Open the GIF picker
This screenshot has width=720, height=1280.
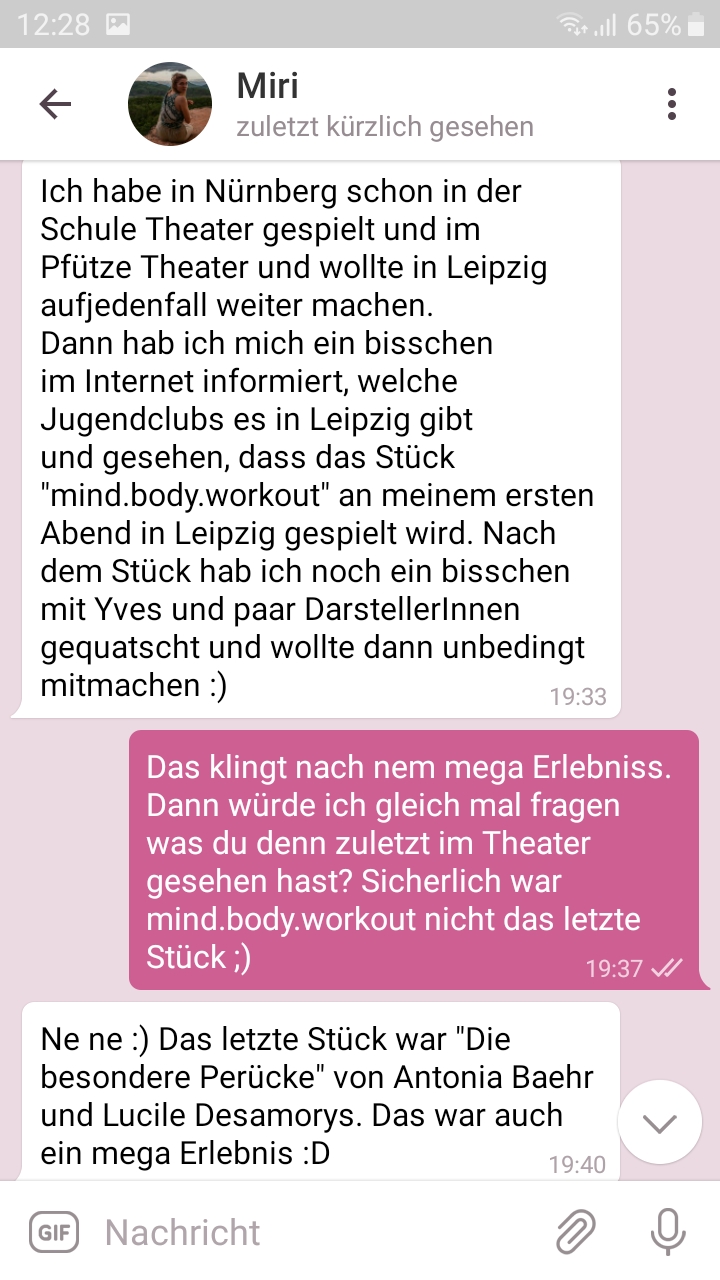click(54, 1232)
